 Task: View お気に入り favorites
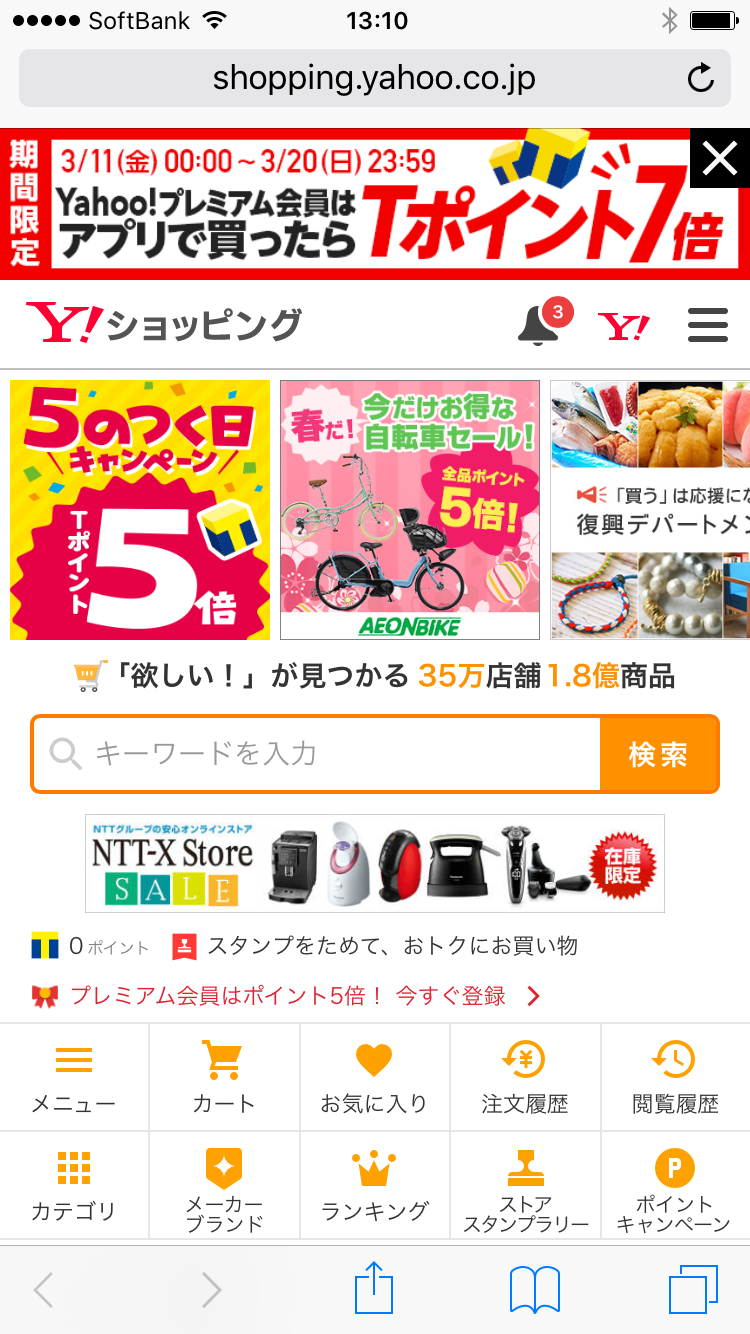(374, 1078)
